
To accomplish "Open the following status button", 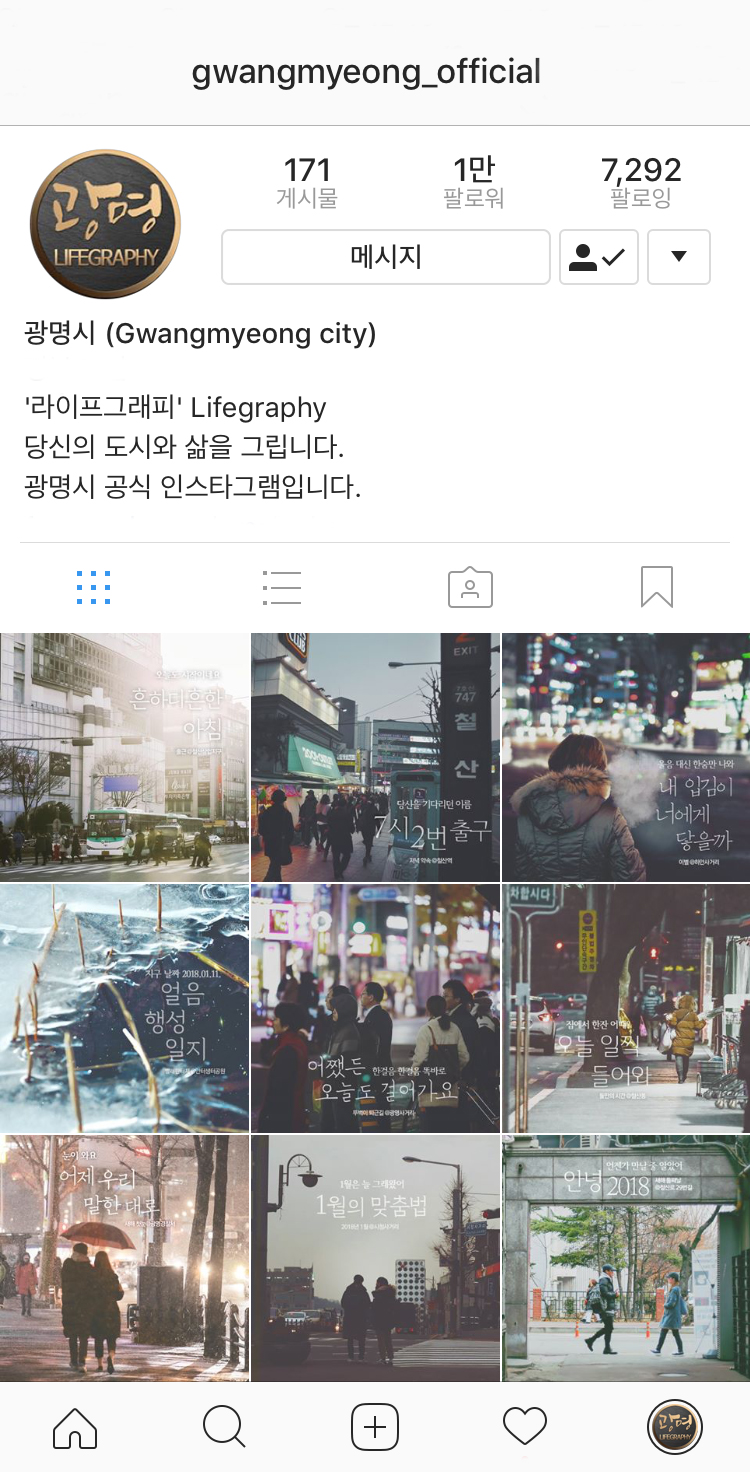I will 598,257.
